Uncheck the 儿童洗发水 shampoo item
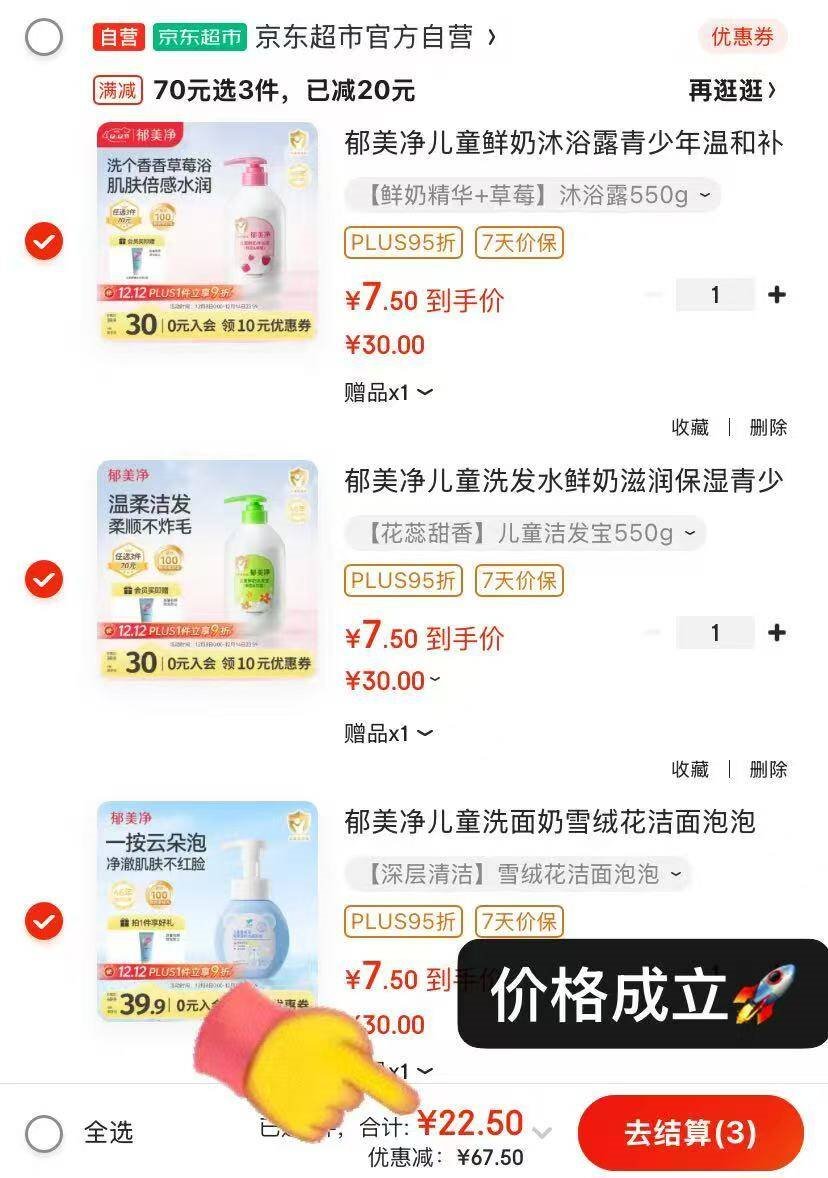 tap(44, 580)
